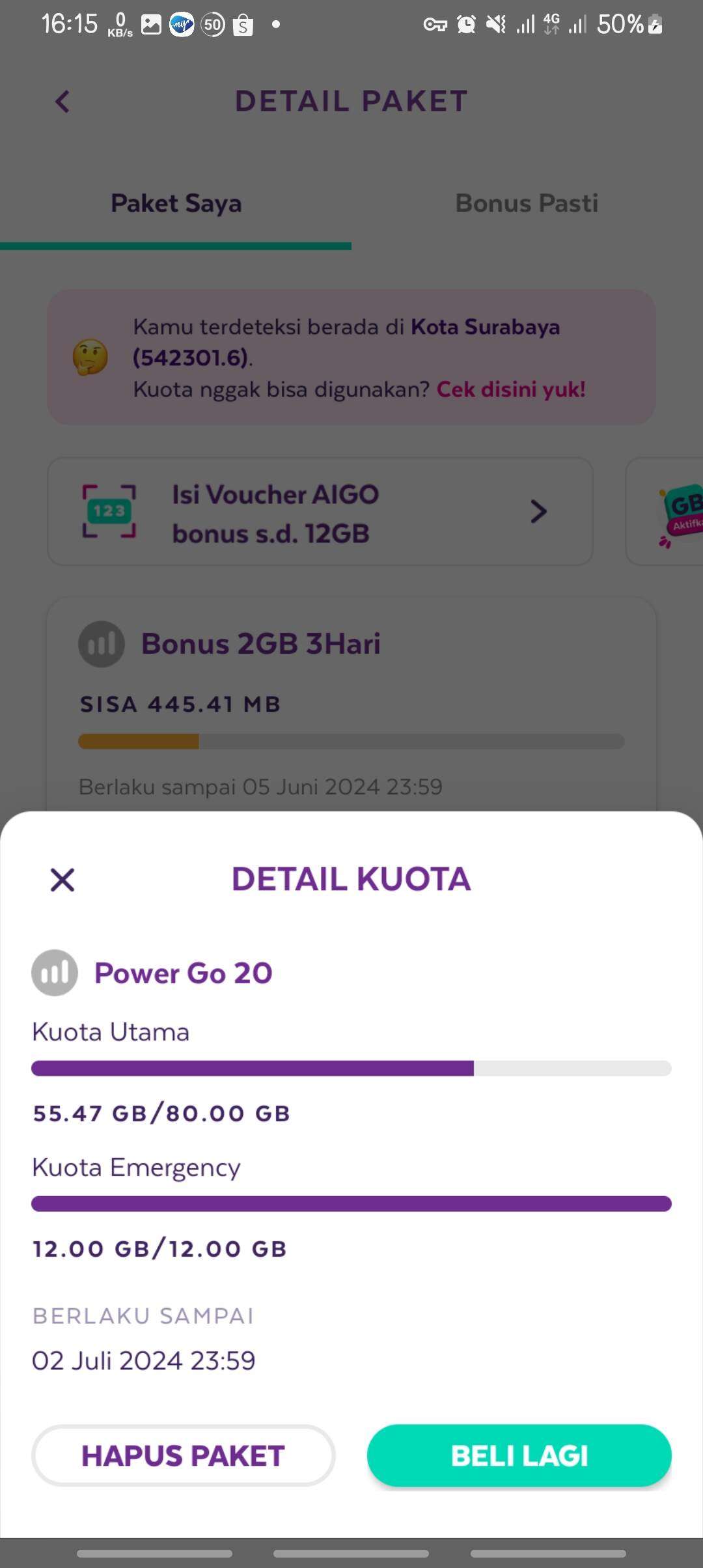Tap the Power Go 20 quota icon

coord(55,972)
